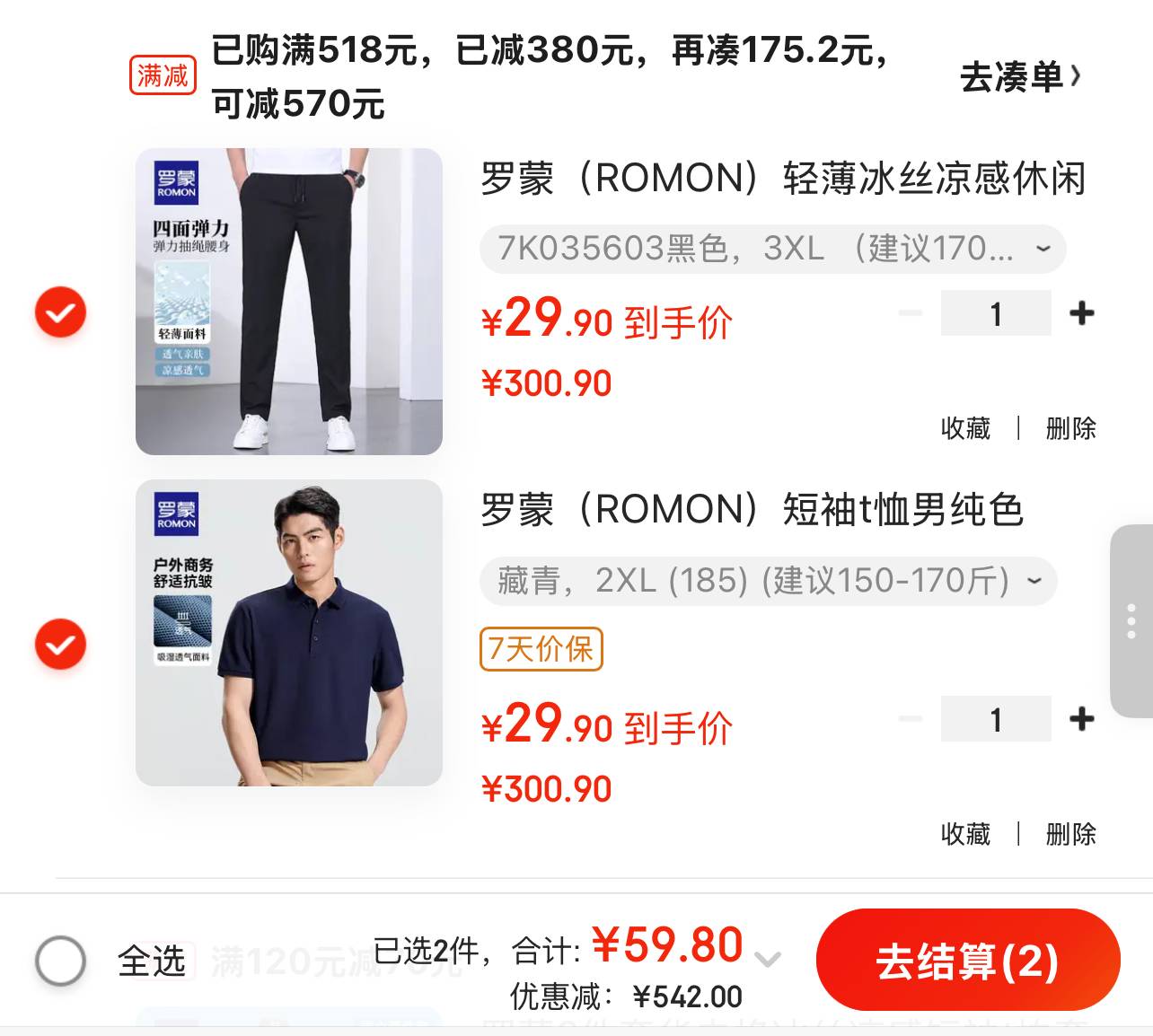Tap 收藏 to save the black pants
Screen dimensions: 1153x1036
965,428
